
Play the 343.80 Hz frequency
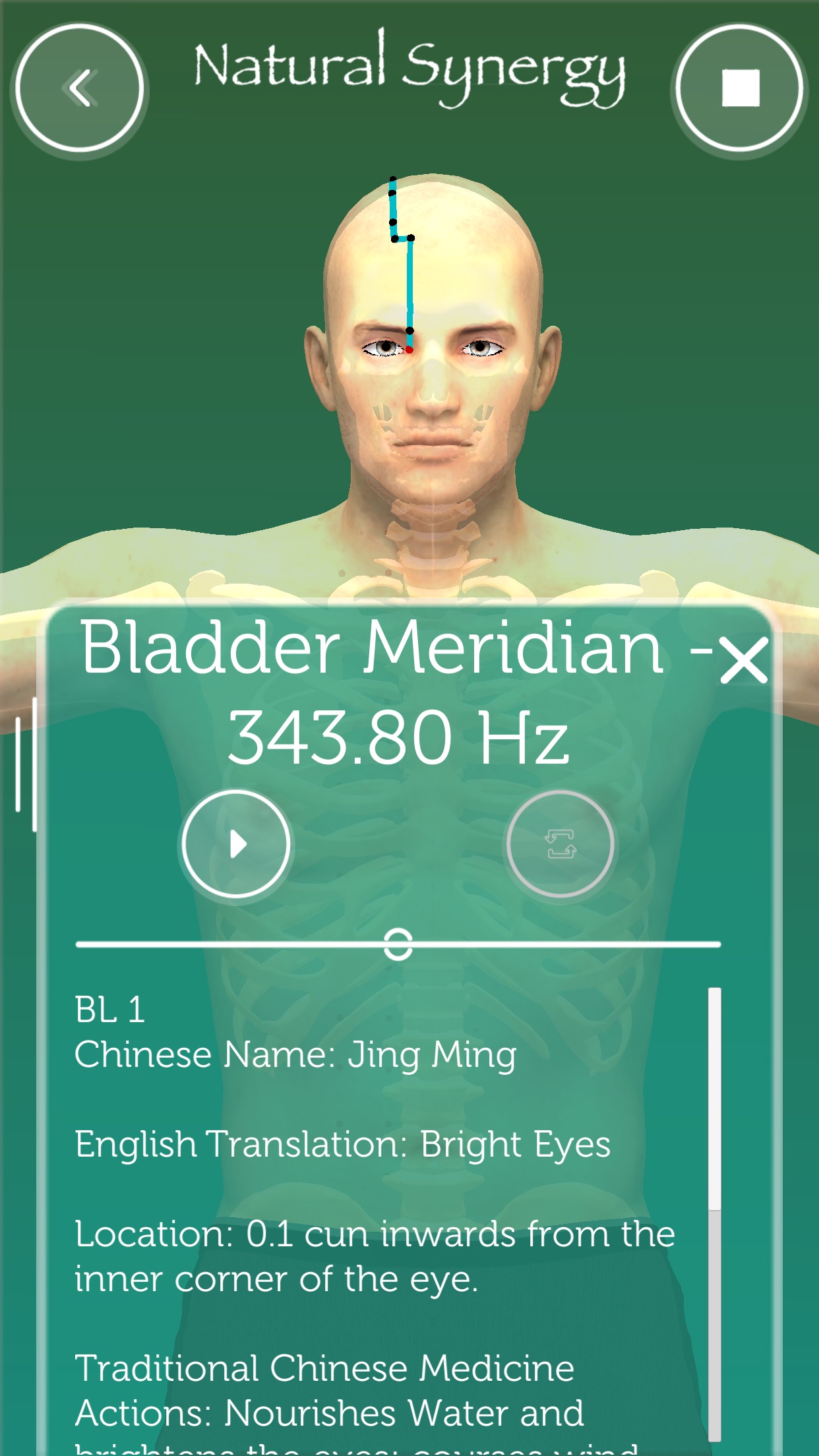[x=236, y=843]
